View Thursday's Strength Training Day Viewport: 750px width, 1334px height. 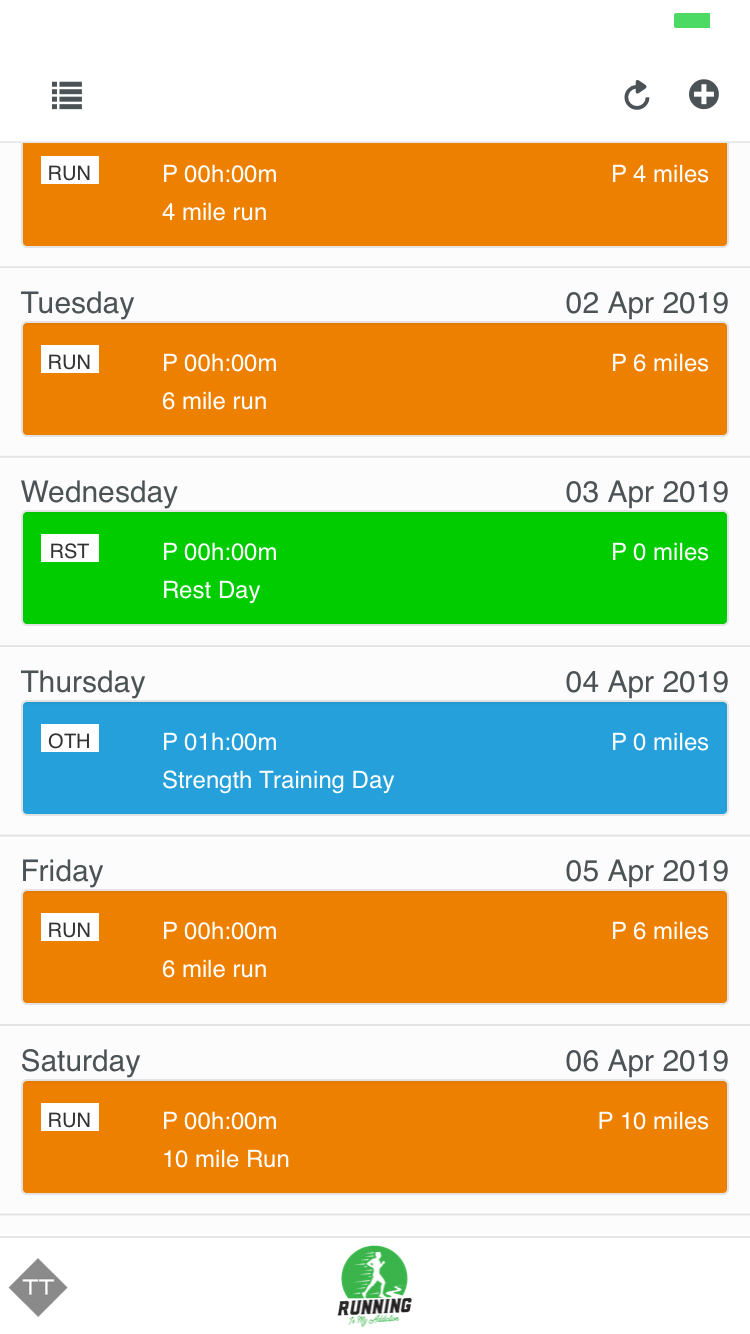pos(375,758)
